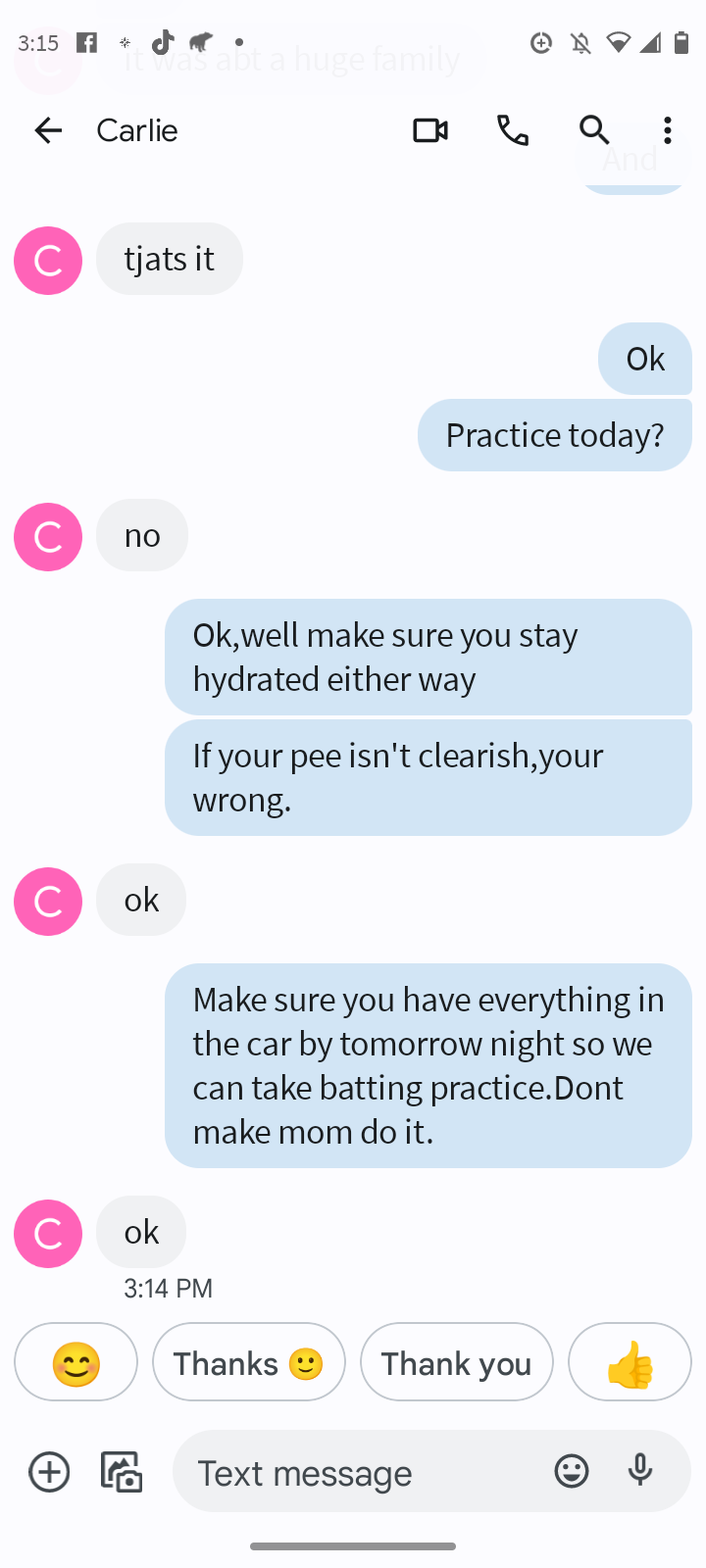Open the plus attachments menu

pyautogui.click(x=49, y=1472)
